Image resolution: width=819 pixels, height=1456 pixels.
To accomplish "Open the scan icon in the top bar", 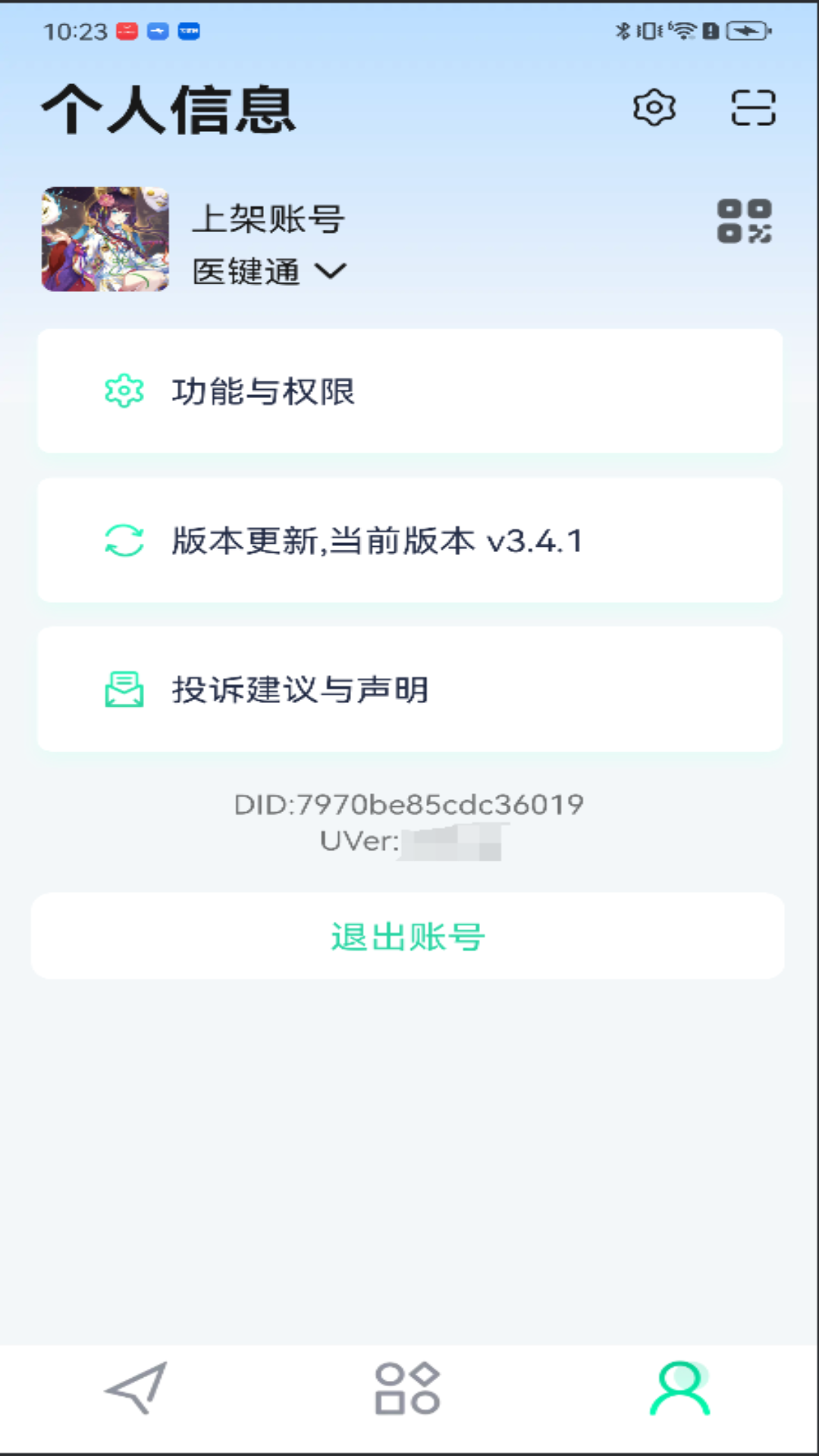I will pos(753,108).
